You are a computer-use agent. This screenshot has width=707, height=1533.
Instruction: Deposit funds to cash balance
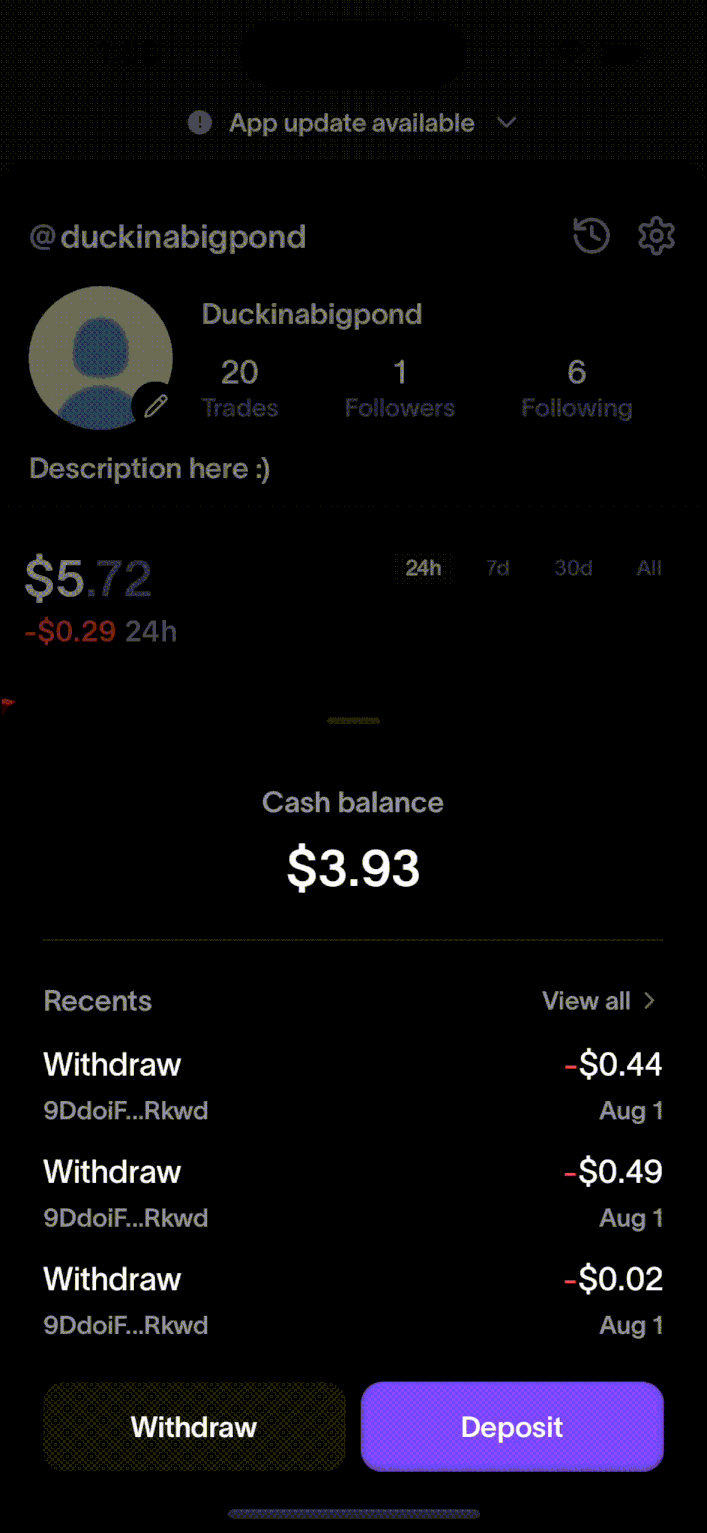point(512,1427)
